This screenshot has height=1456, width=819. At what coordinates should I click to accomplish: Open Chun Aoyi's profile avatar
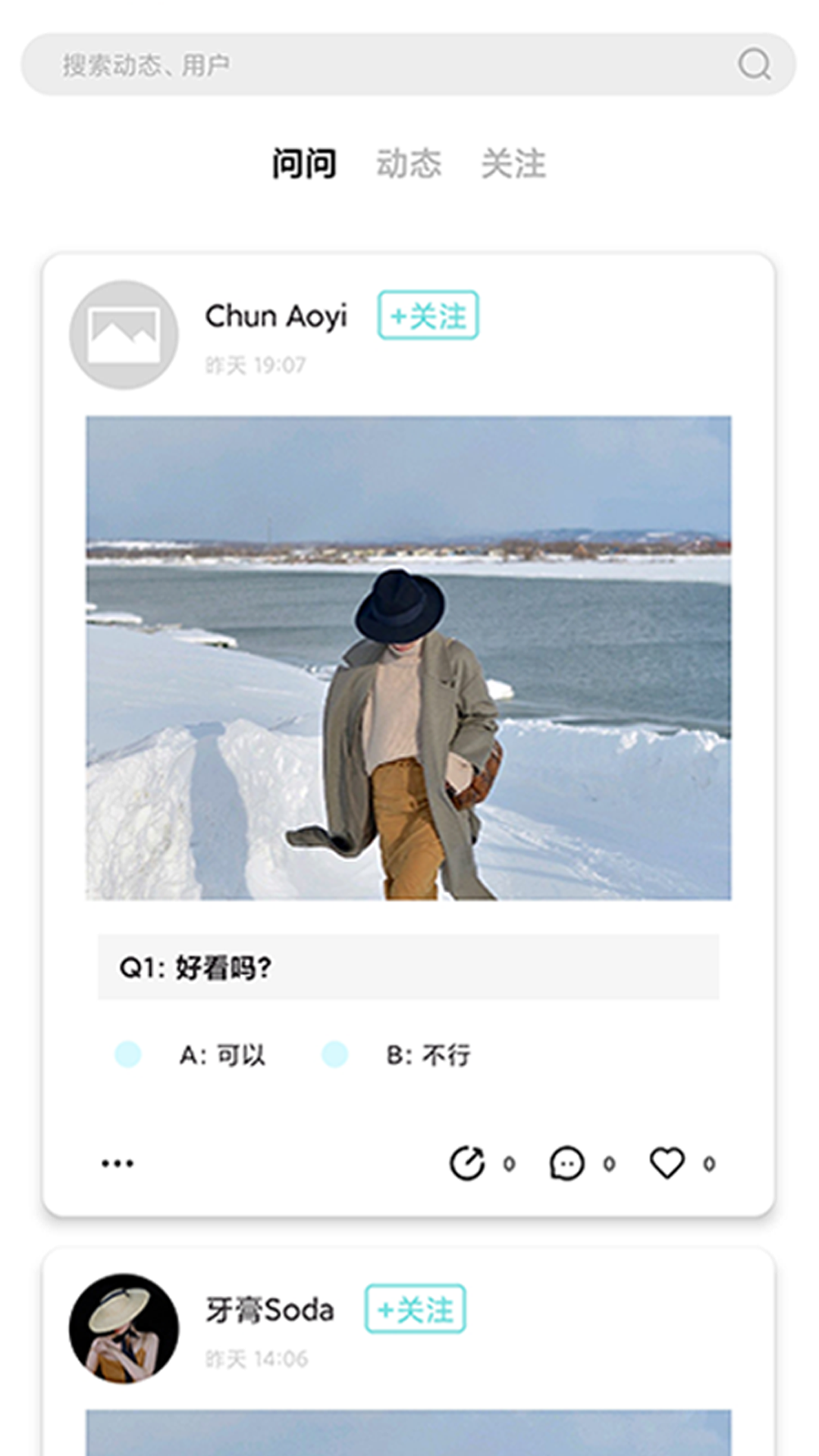[124, 335]
